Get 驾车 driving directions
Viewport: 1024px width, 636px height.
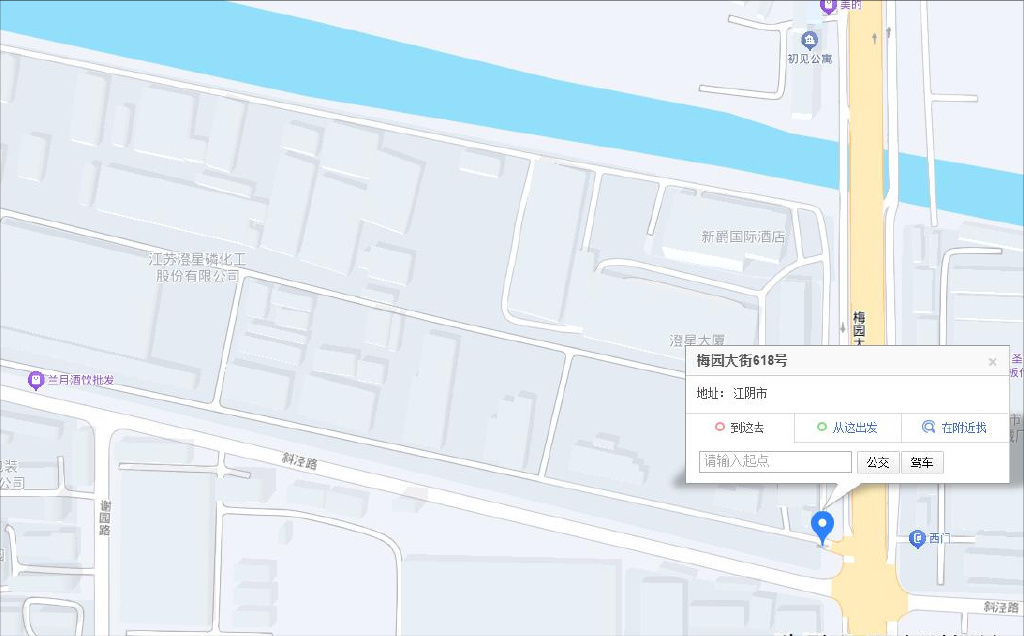pos(921,462)
